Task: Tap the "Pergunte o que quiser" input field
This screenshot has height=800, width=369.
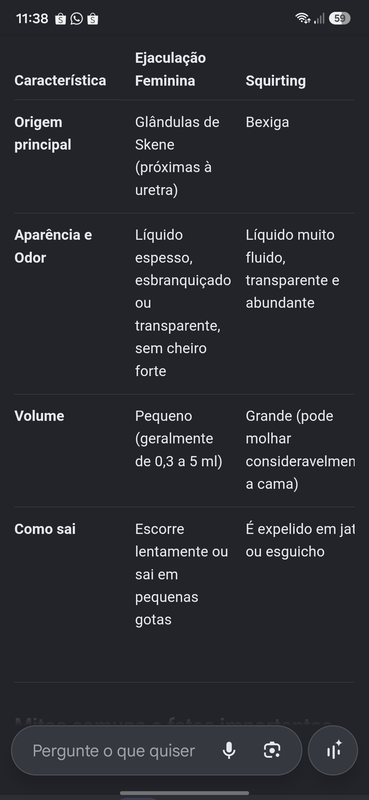Action: pyautogui.click(x=113, y=751)
